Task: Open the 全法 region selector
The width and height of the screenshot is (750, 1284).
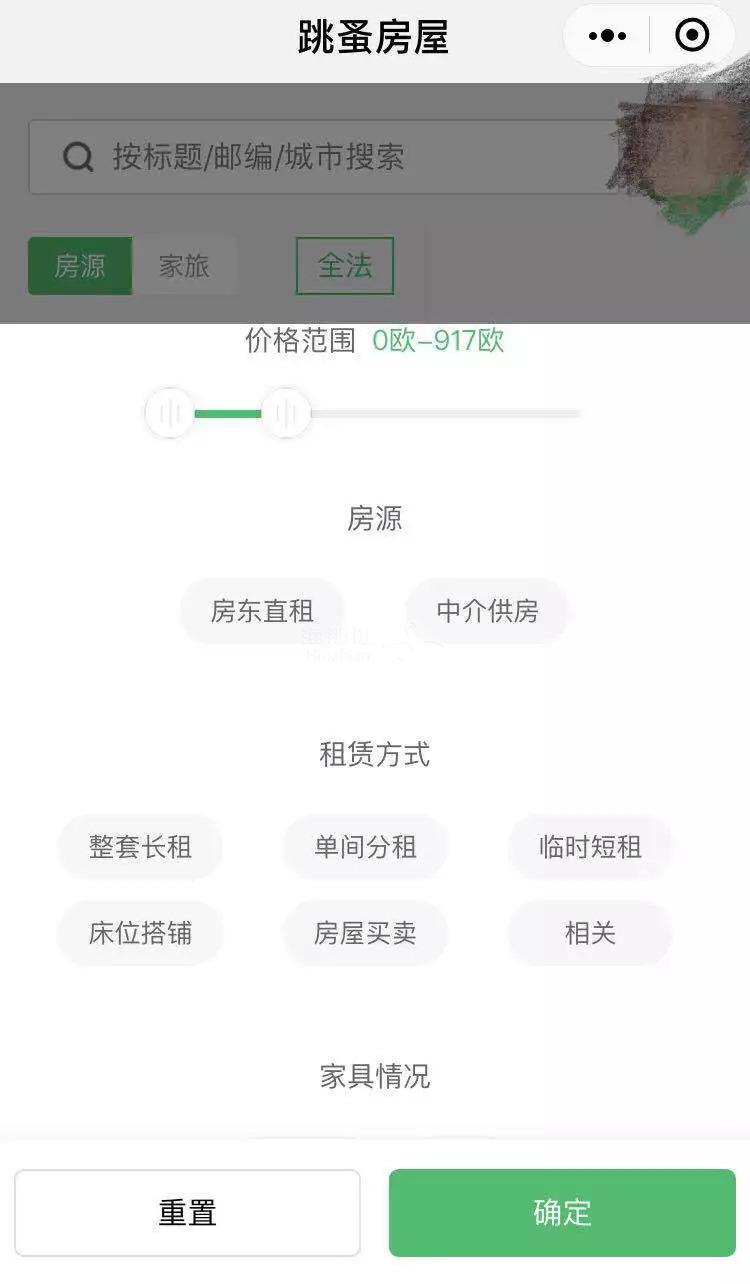Action: 345,266
